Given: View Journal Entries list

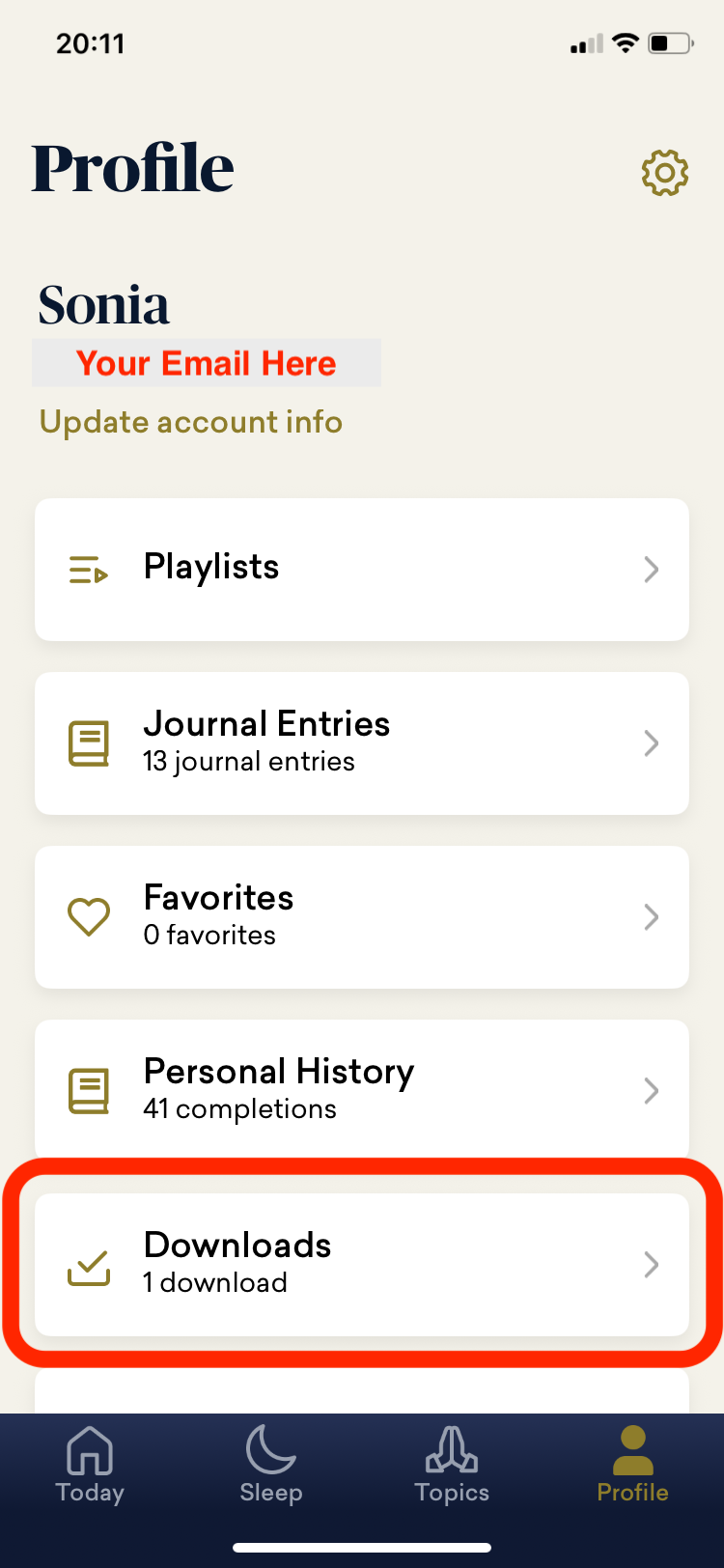Looking at the screenshot, I should (362, 743).
